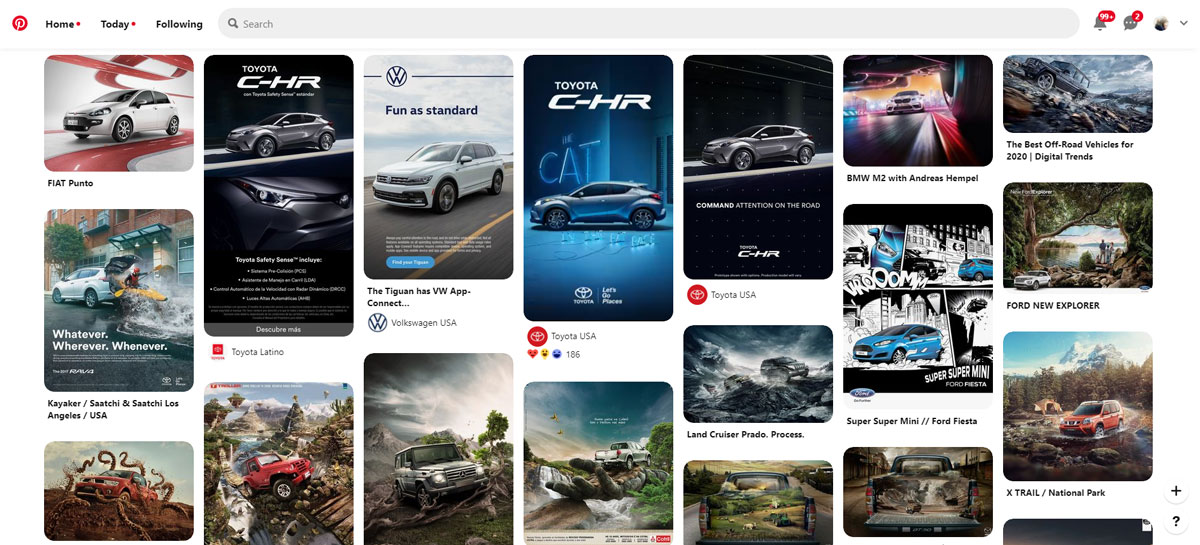This screenshot has width=1200, height=545.
Task: Tap the Search field
Action: point(650,24)
